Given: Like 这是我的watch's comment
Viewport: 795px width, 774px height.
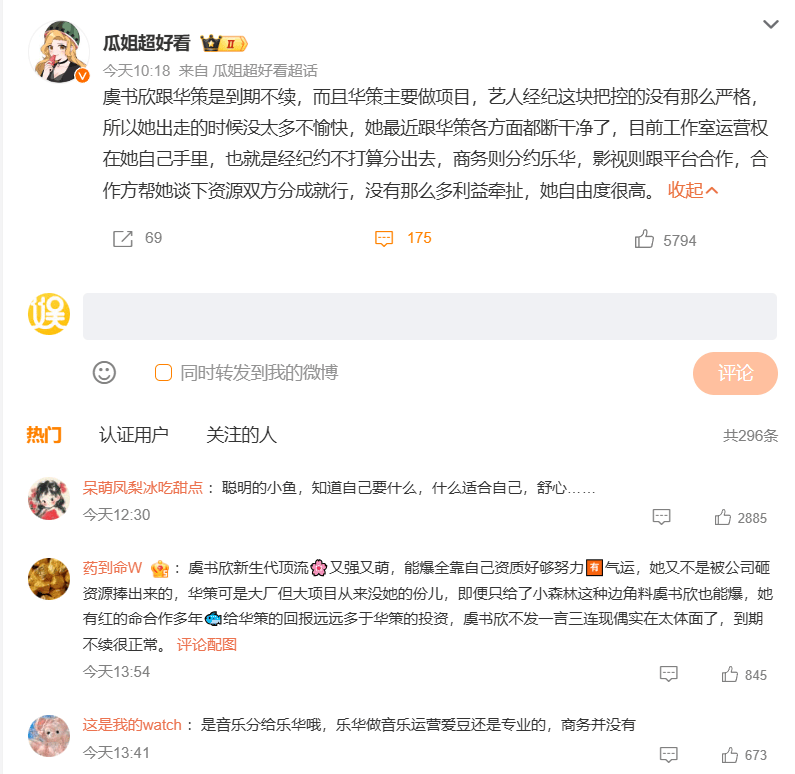Looking at the screenshot, I should click(x=729, y=754).
